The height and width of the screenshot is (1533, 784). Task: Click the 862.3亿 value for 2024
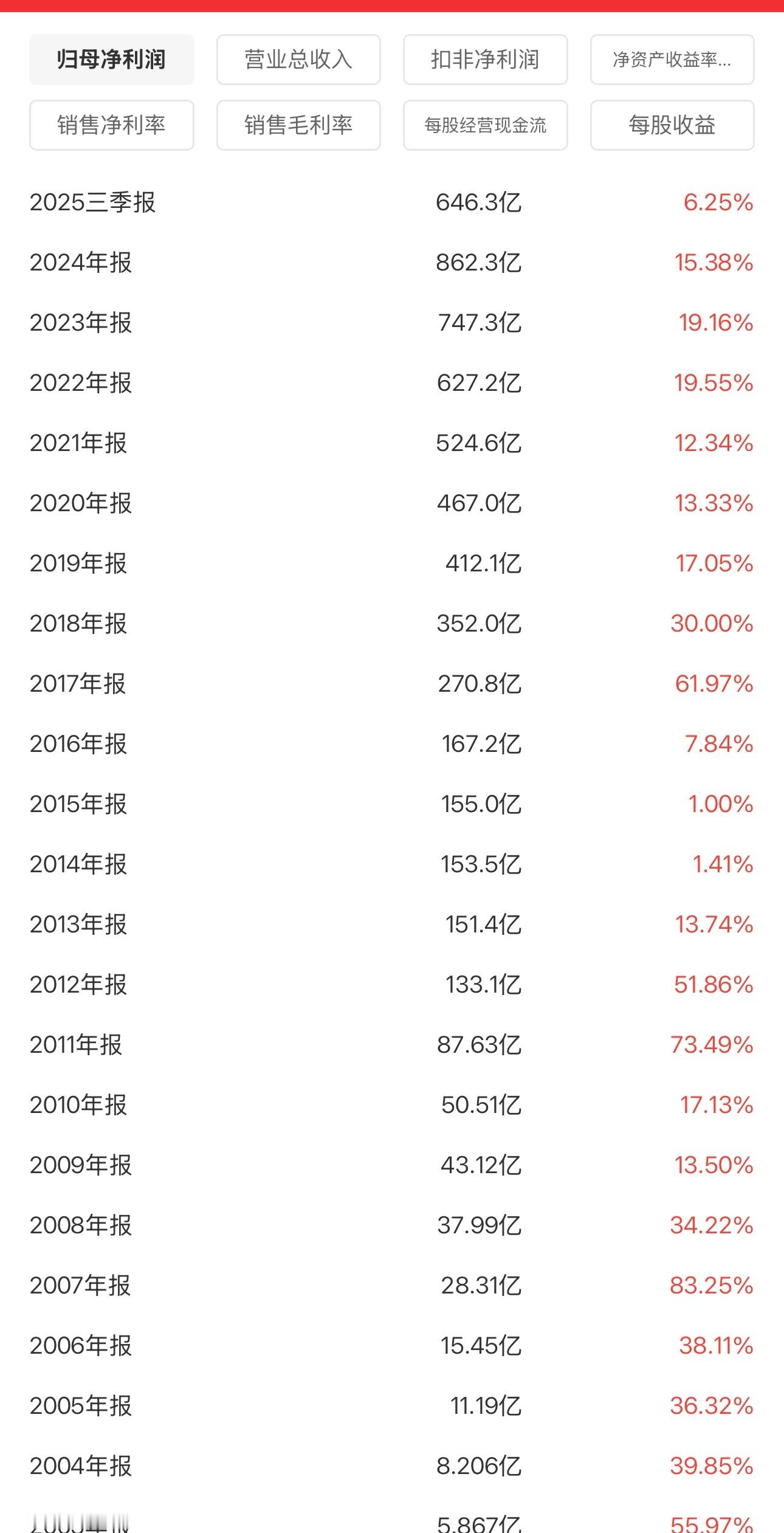point(479,263)
